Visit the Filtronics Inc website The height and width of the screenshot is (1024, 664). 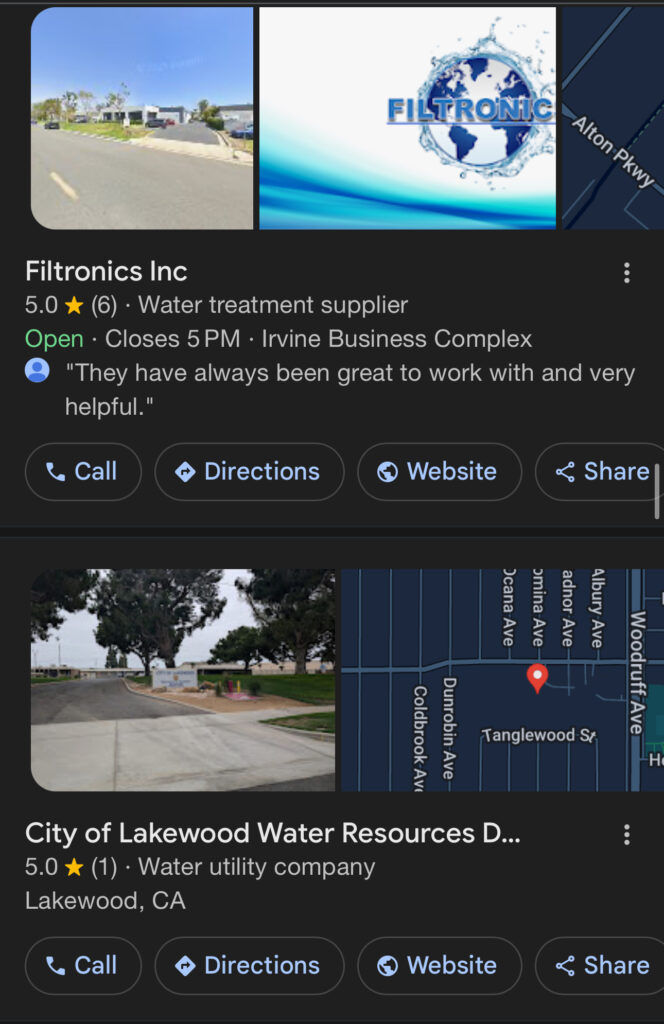click(439, 472)
